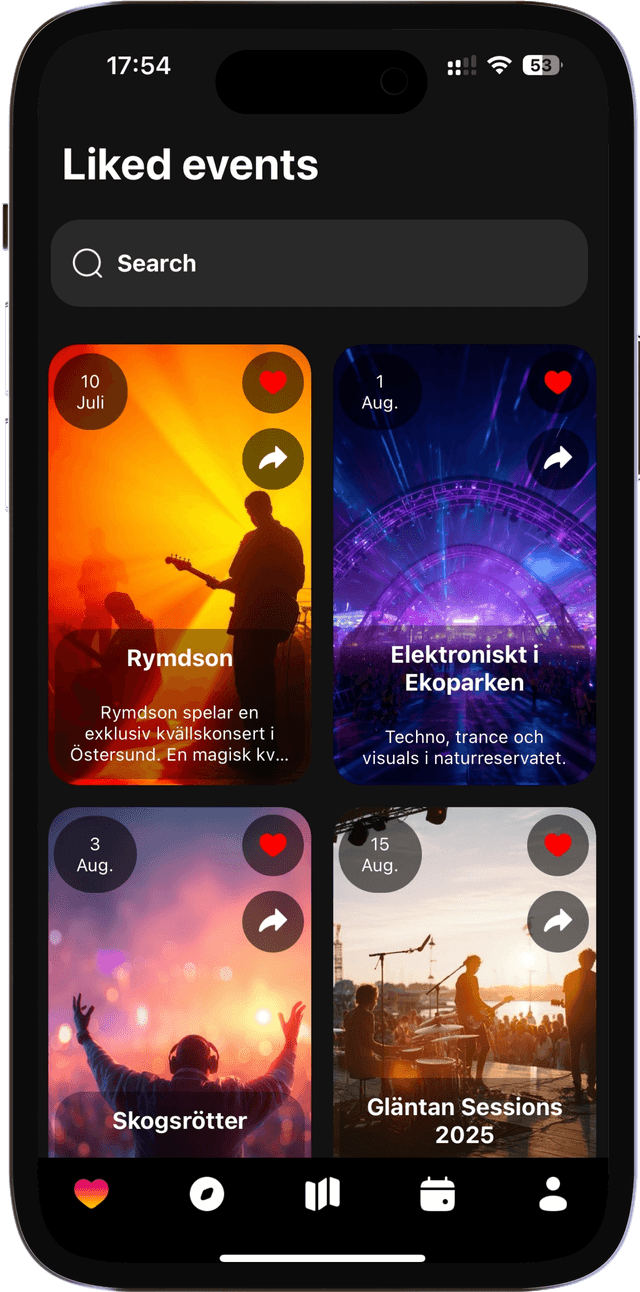640x1292 pixels.
Task: Unlike Gläntan Sessions 2025
Action: tap(558, 845)
